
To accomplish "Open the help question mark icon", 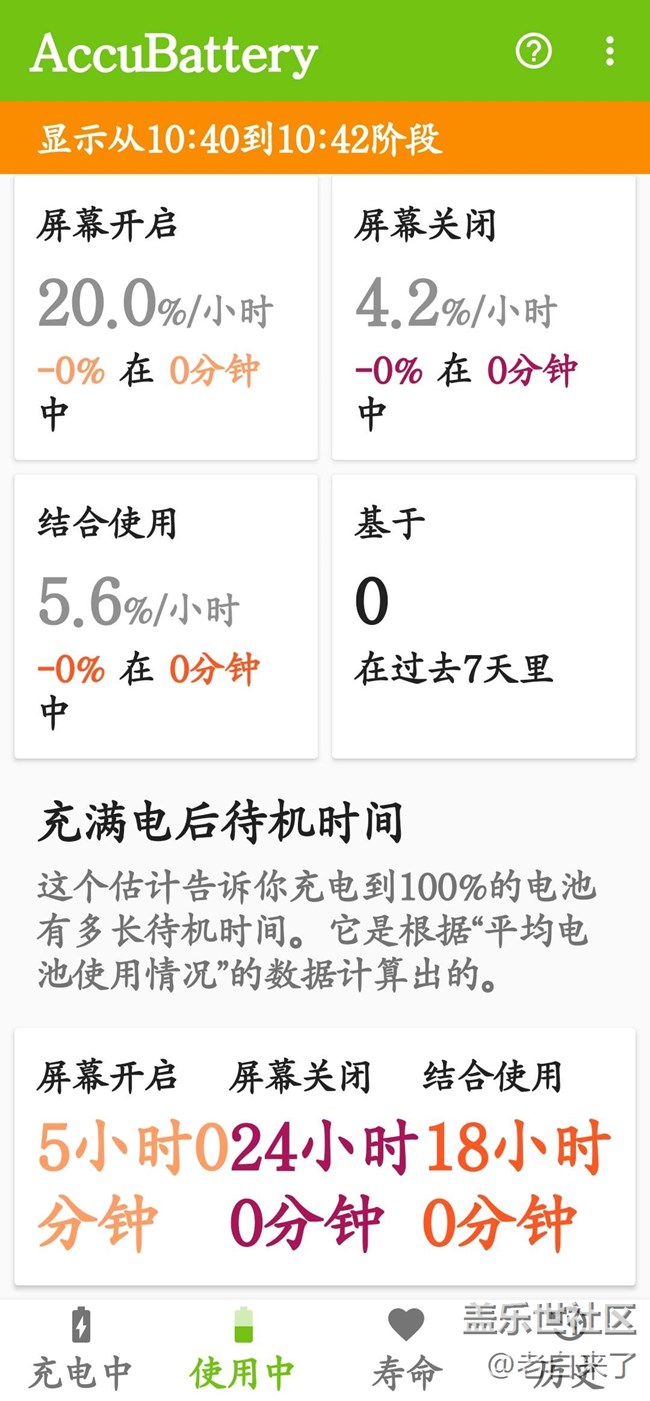I will [533, 51].
